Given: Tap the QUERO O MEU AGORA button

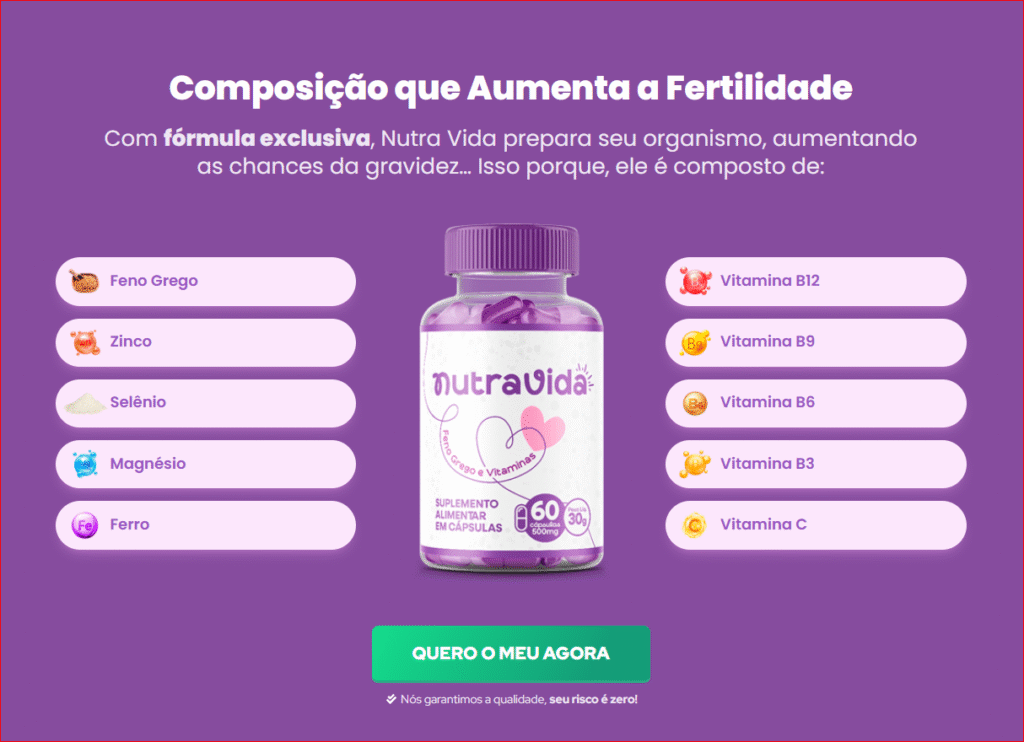Looking at the screenshot, I should [x=511, y=653].
